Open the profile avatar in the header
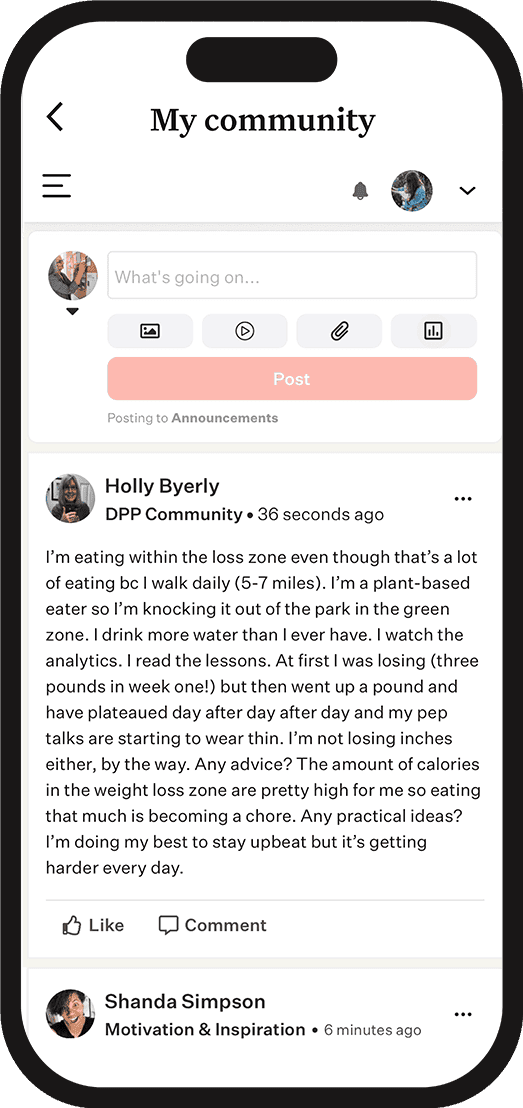 coord(412,191)
